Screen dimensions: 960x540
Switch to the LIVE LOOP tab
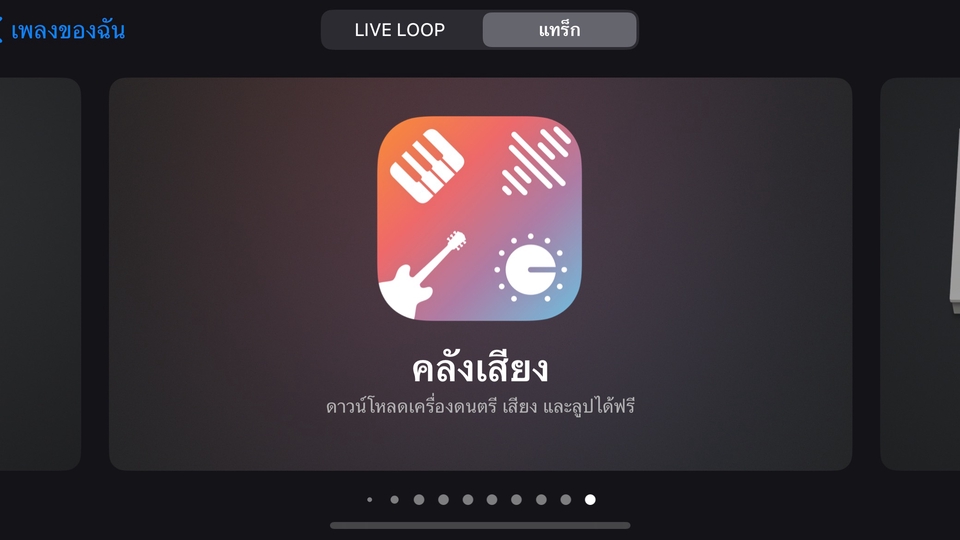[401, 30]
